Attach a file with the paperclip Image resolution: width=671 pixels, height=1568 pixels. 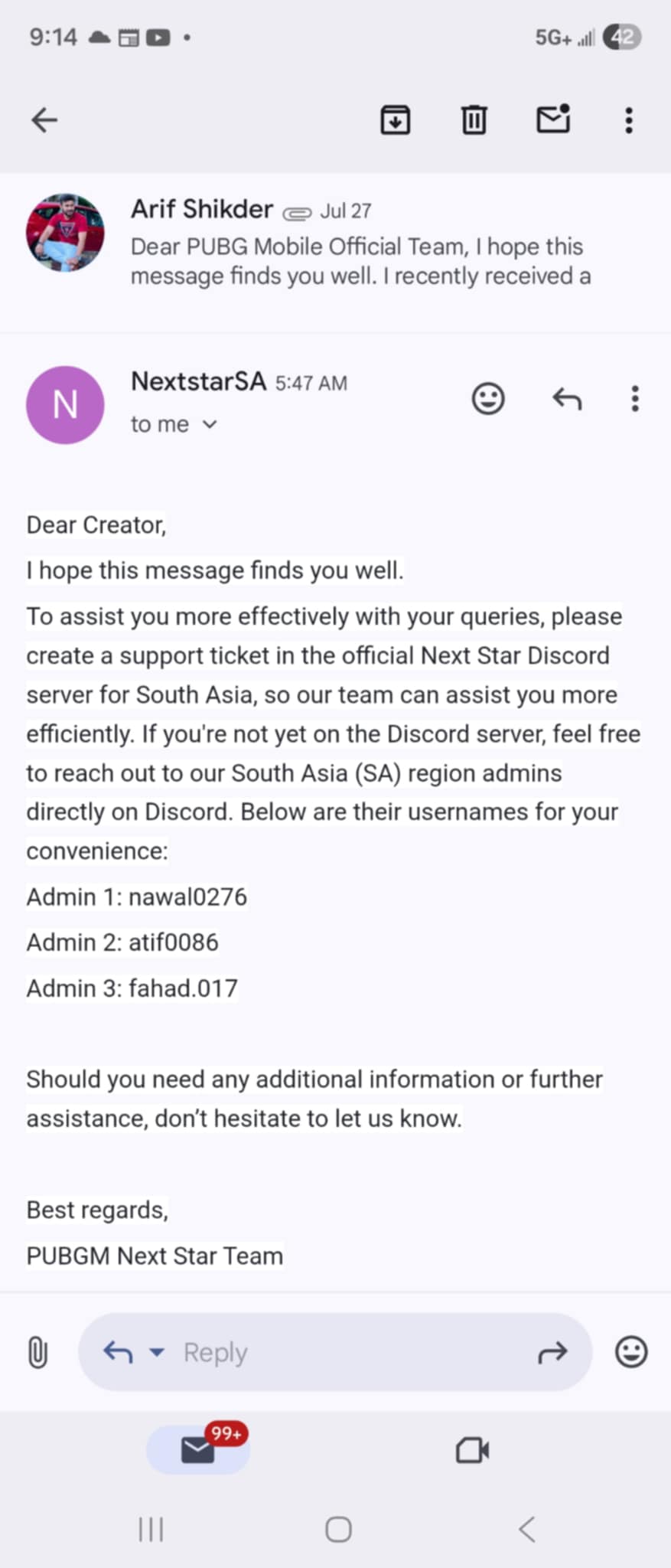coord(37,1352)
